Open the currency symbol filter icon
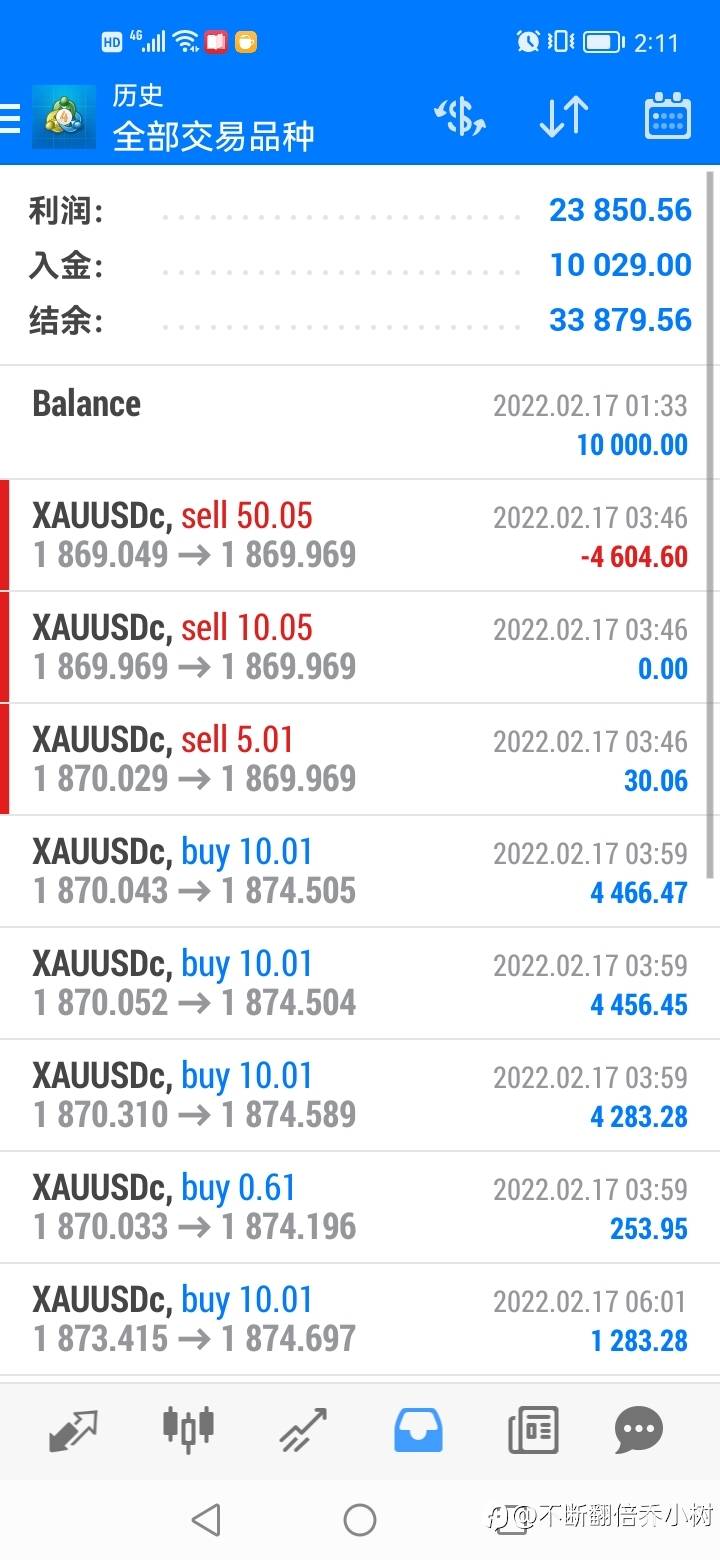 [460, 119]
